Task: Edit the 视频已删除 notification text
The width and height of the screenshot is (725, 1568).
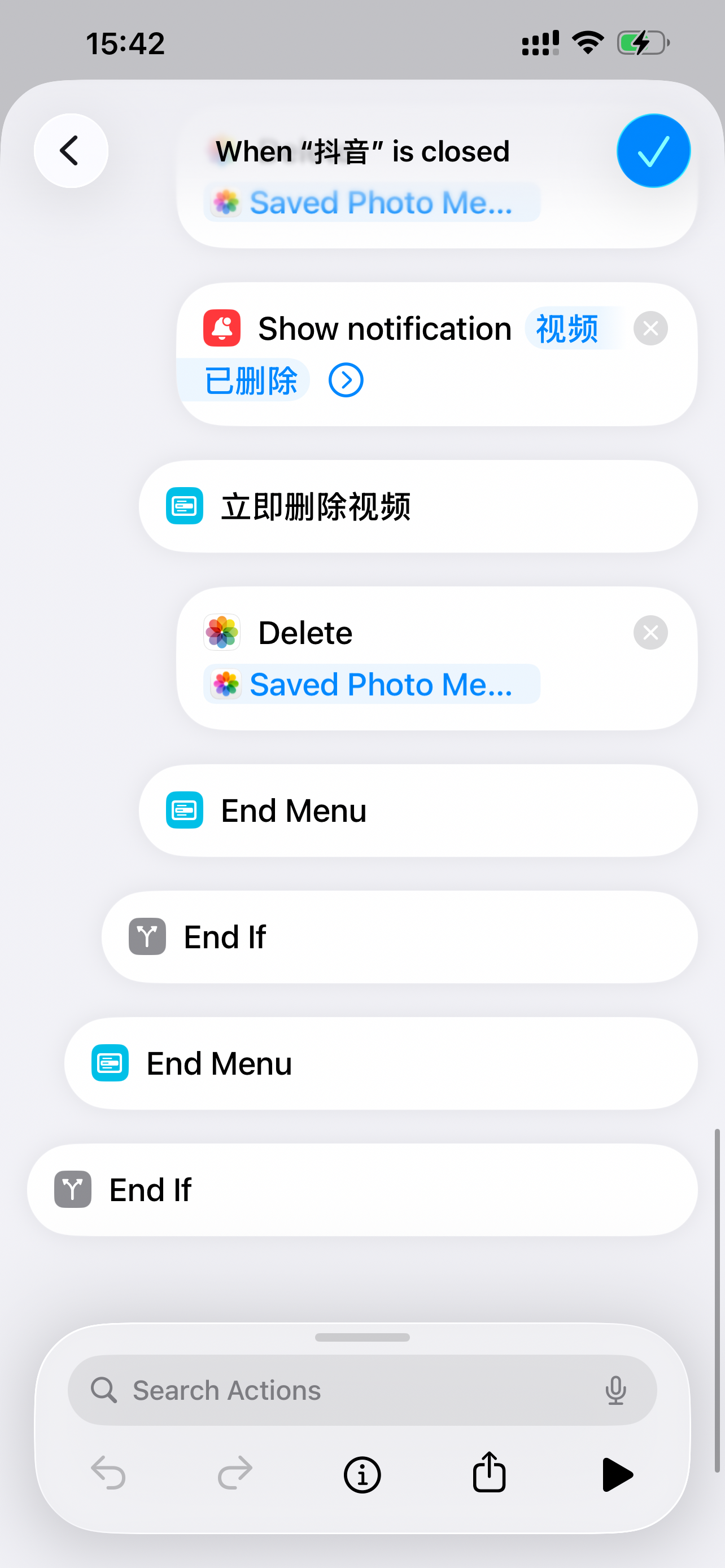Action: (566, 329)
